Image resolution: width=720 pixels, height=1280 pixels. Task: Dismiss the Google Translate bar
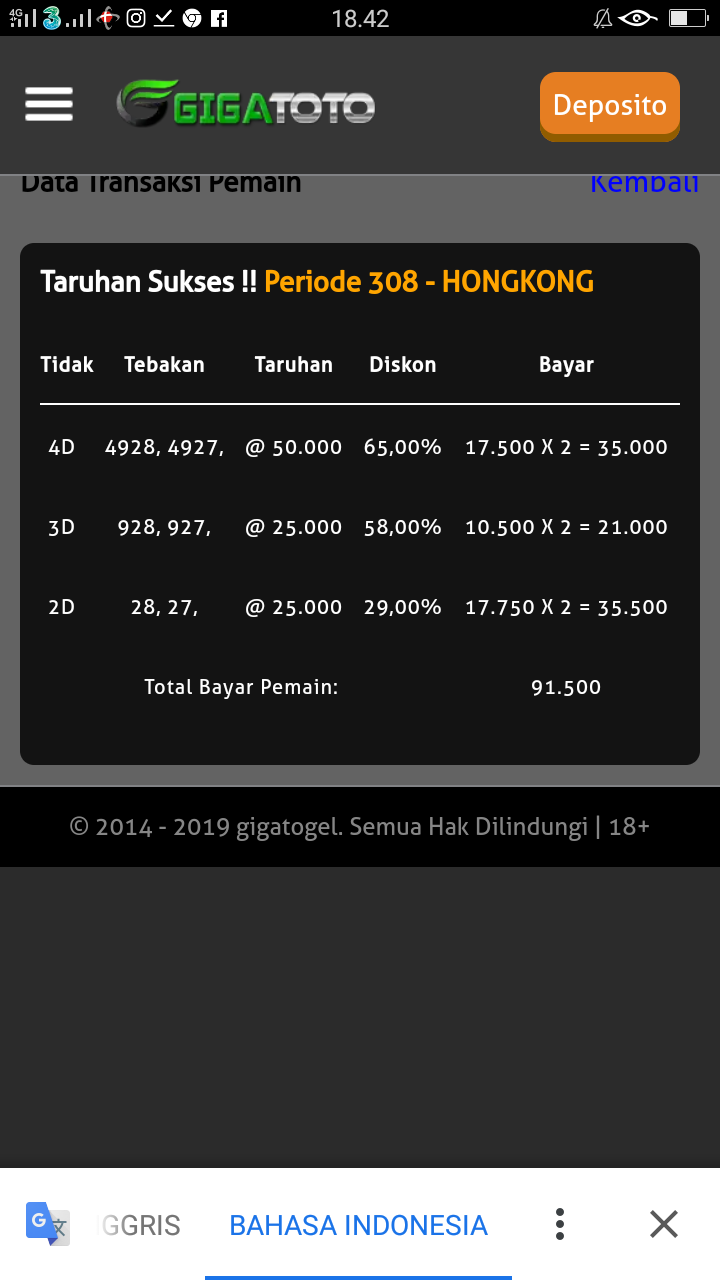point(663,1224)
